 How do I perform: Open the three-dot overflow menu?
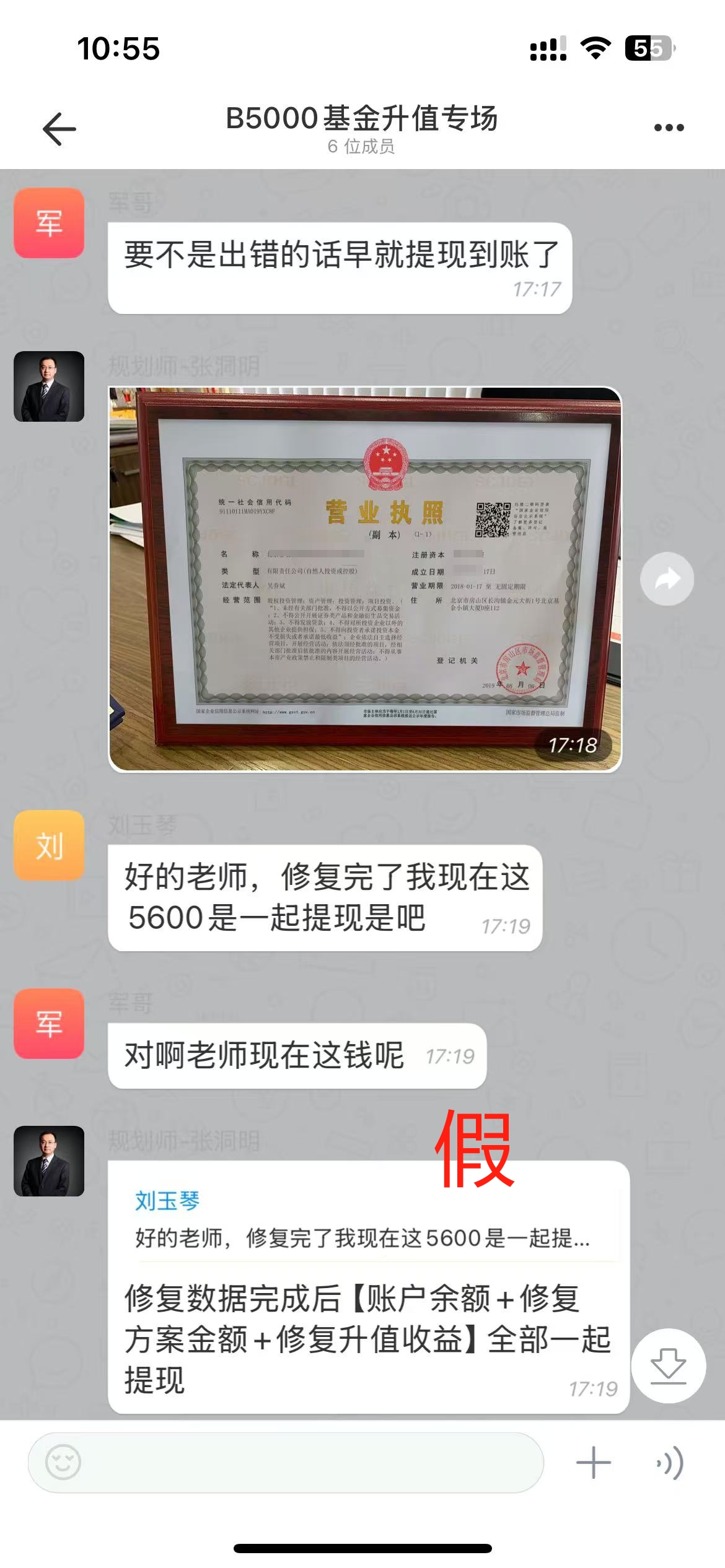669,128
